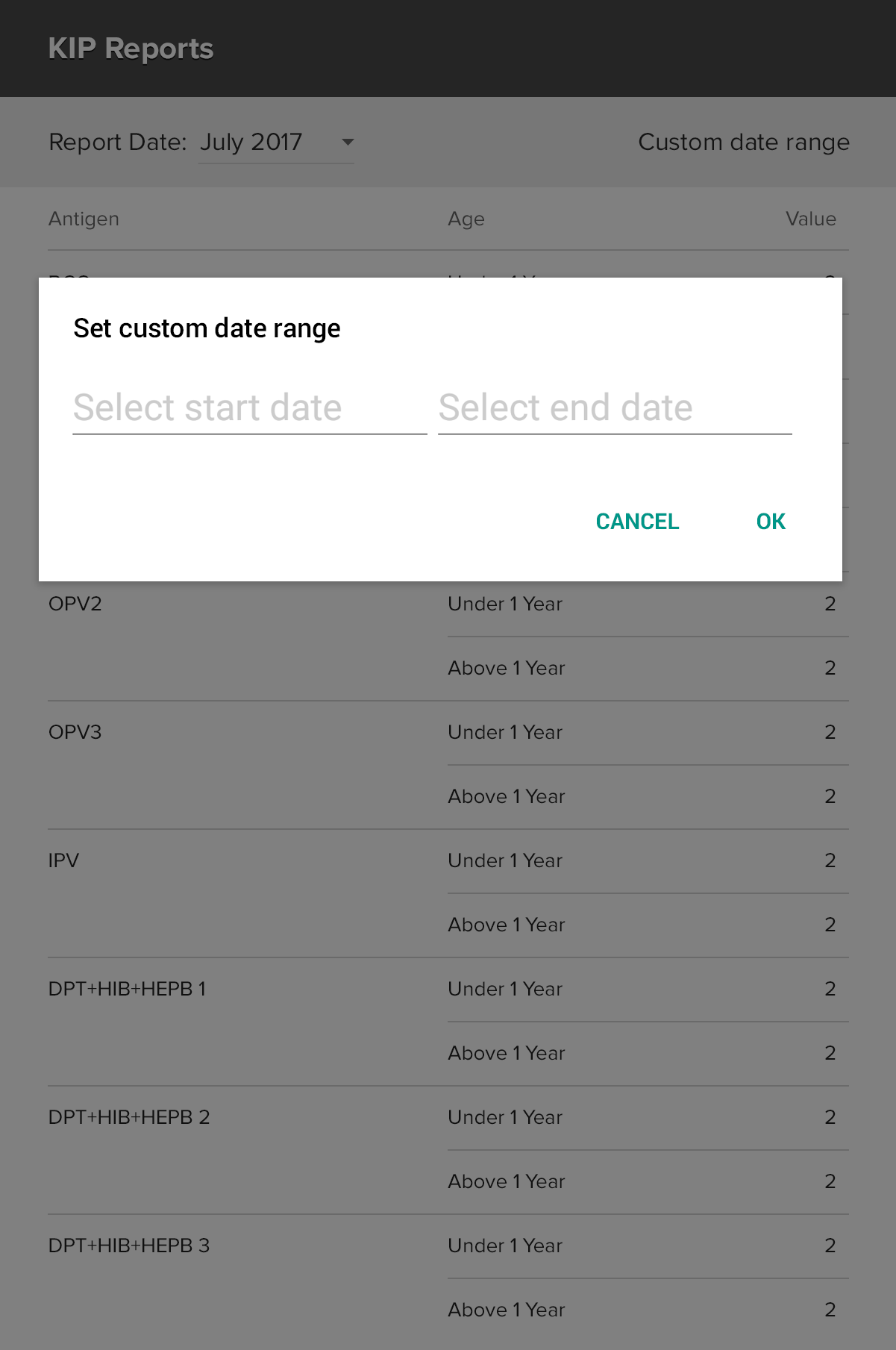Image resolution: width=896 pixels, height=1350 pixels.
Task: Expand the July 2017 dropdown arrow
Action: click(347, 142)
